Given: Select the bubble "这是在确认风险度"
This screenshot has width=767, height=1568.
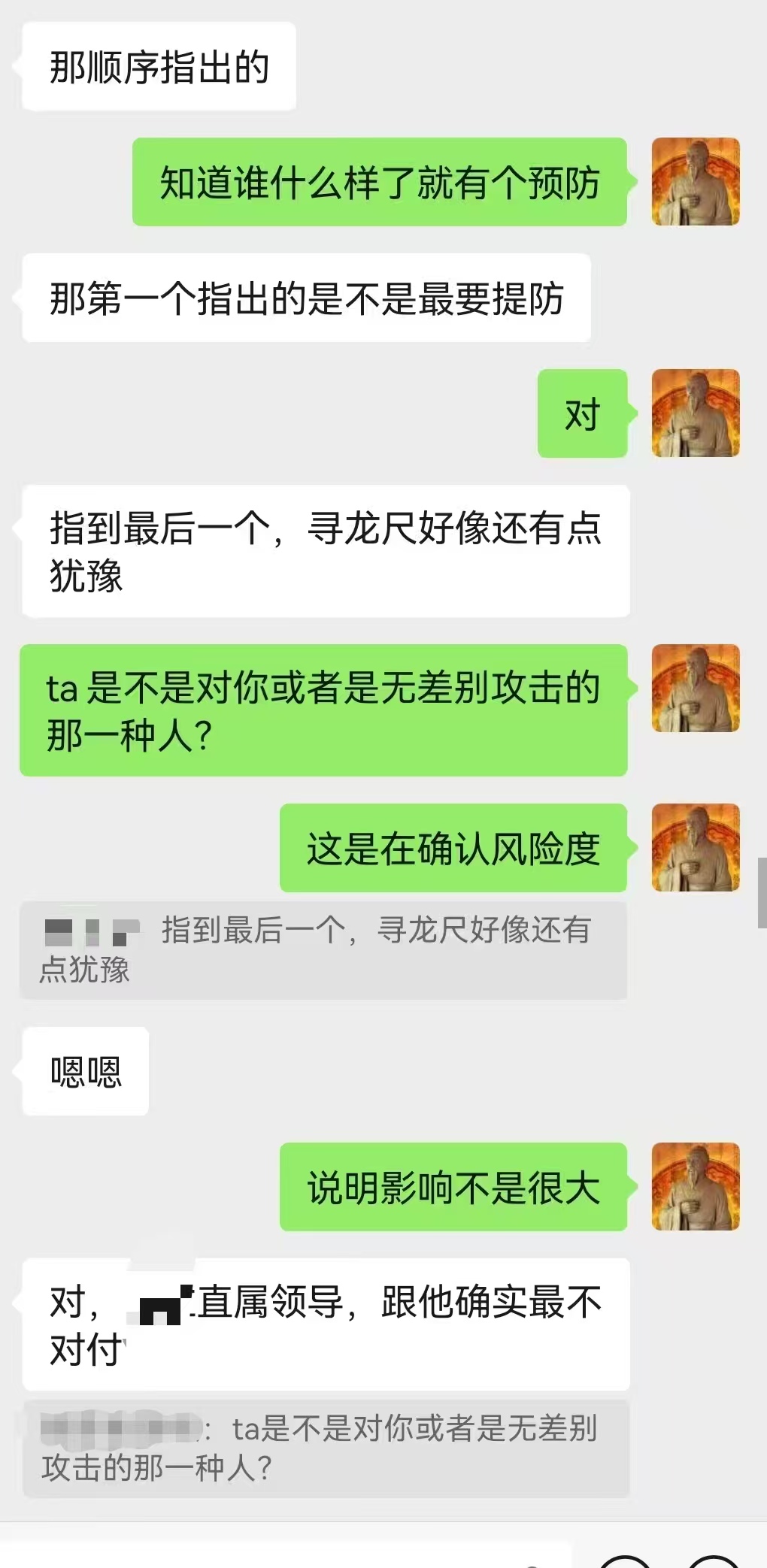Looking at the screenshot, I should pyautogui.click(x=452, y=848).
